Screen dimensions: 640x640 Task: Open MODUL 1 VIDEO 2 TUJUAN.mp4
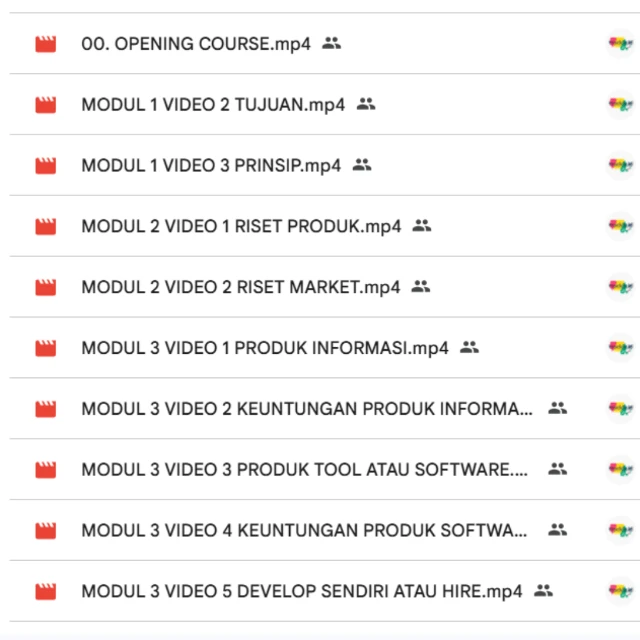pos(213,104)
